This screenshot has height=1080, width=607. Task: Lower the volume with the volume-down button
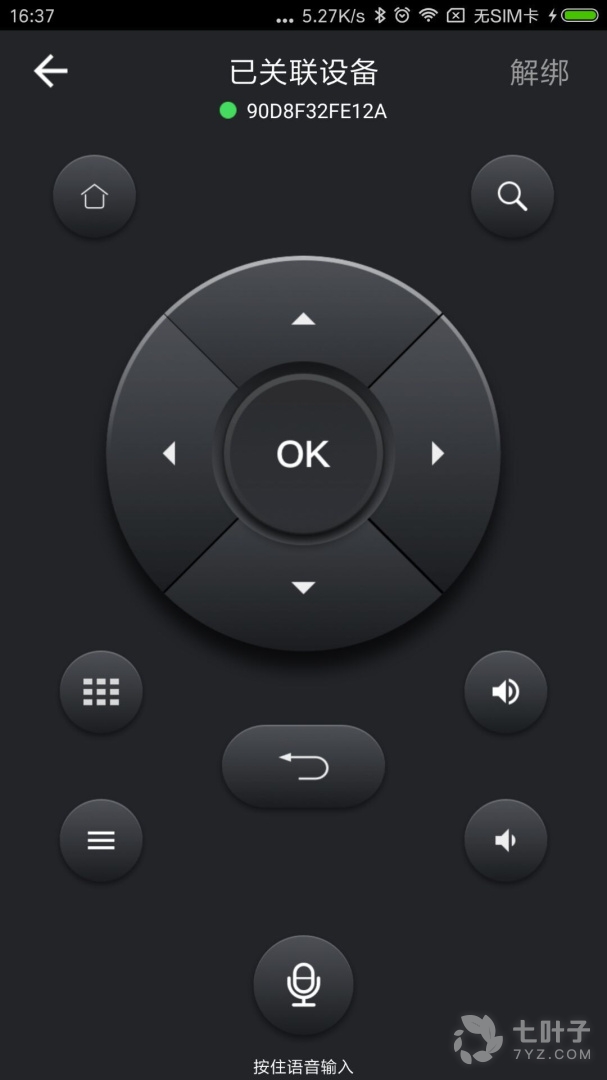pos(506,840)
